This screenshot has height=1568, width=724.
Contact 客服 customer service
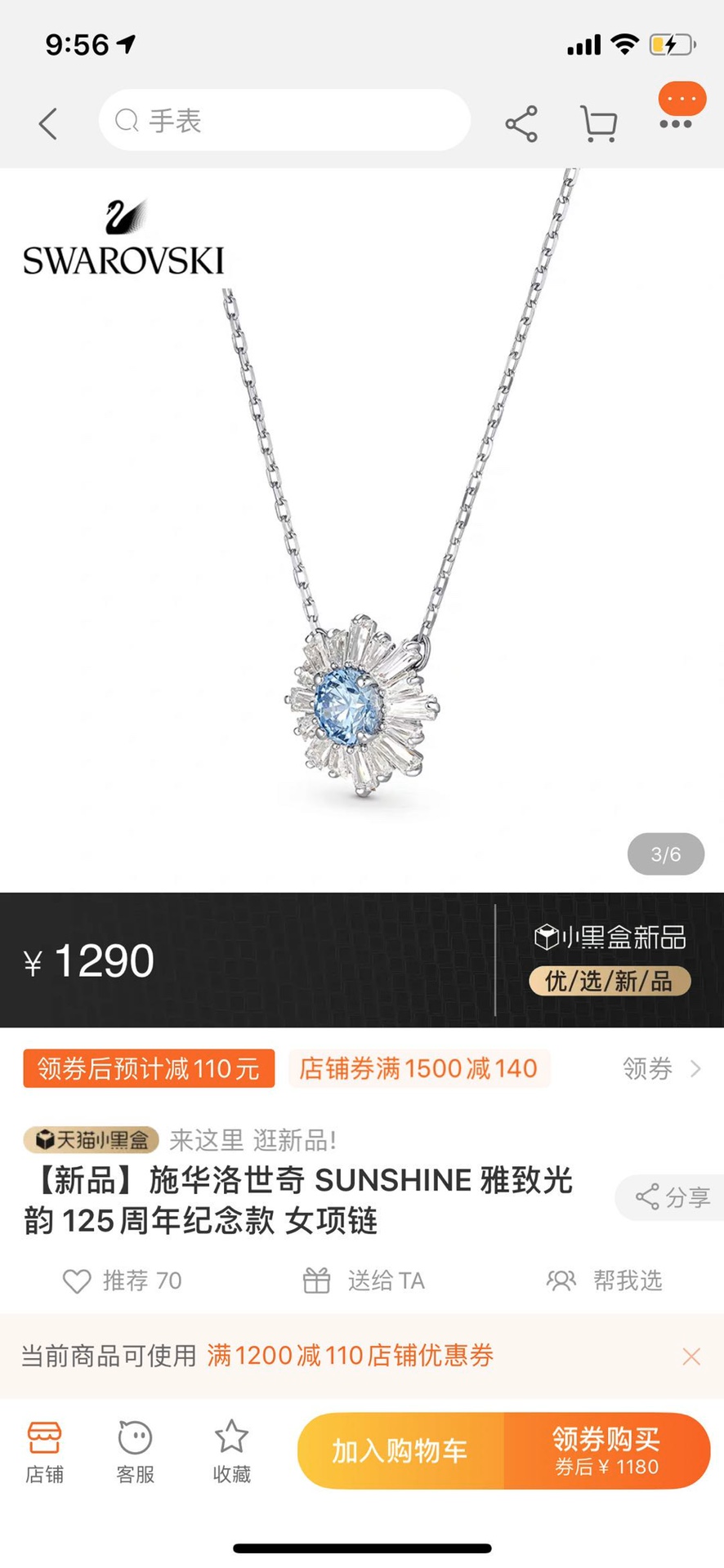(135, 1451)
